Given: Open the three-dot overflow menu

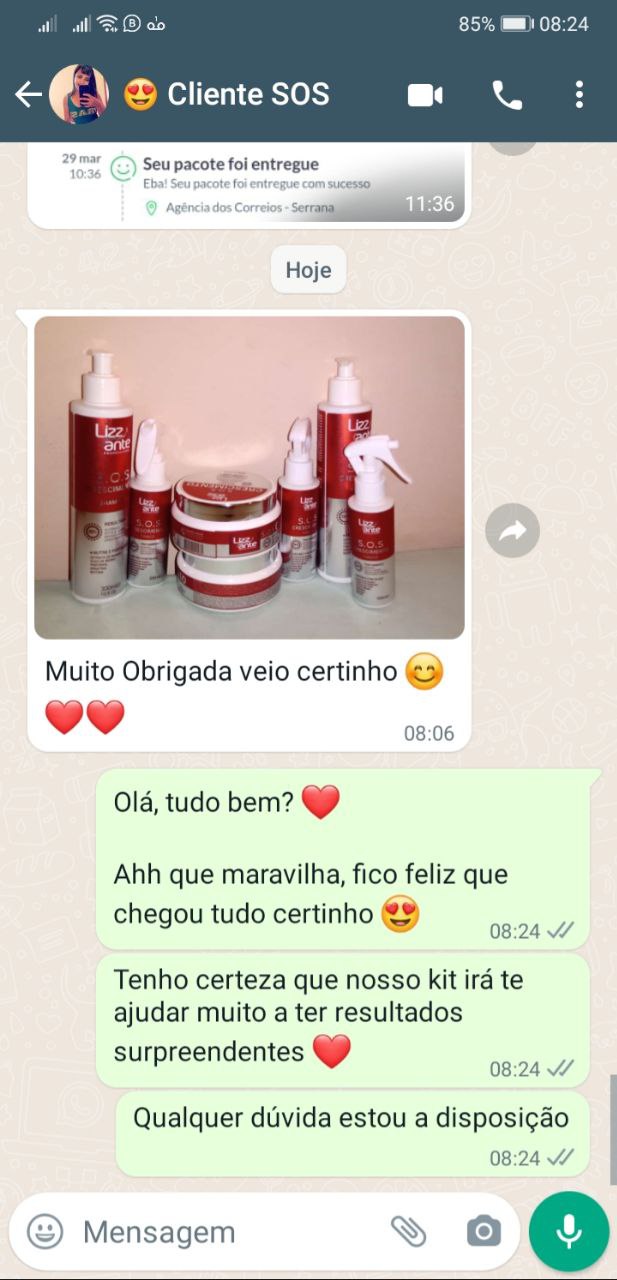Looking at the screenshot, I should click(579, 95).
